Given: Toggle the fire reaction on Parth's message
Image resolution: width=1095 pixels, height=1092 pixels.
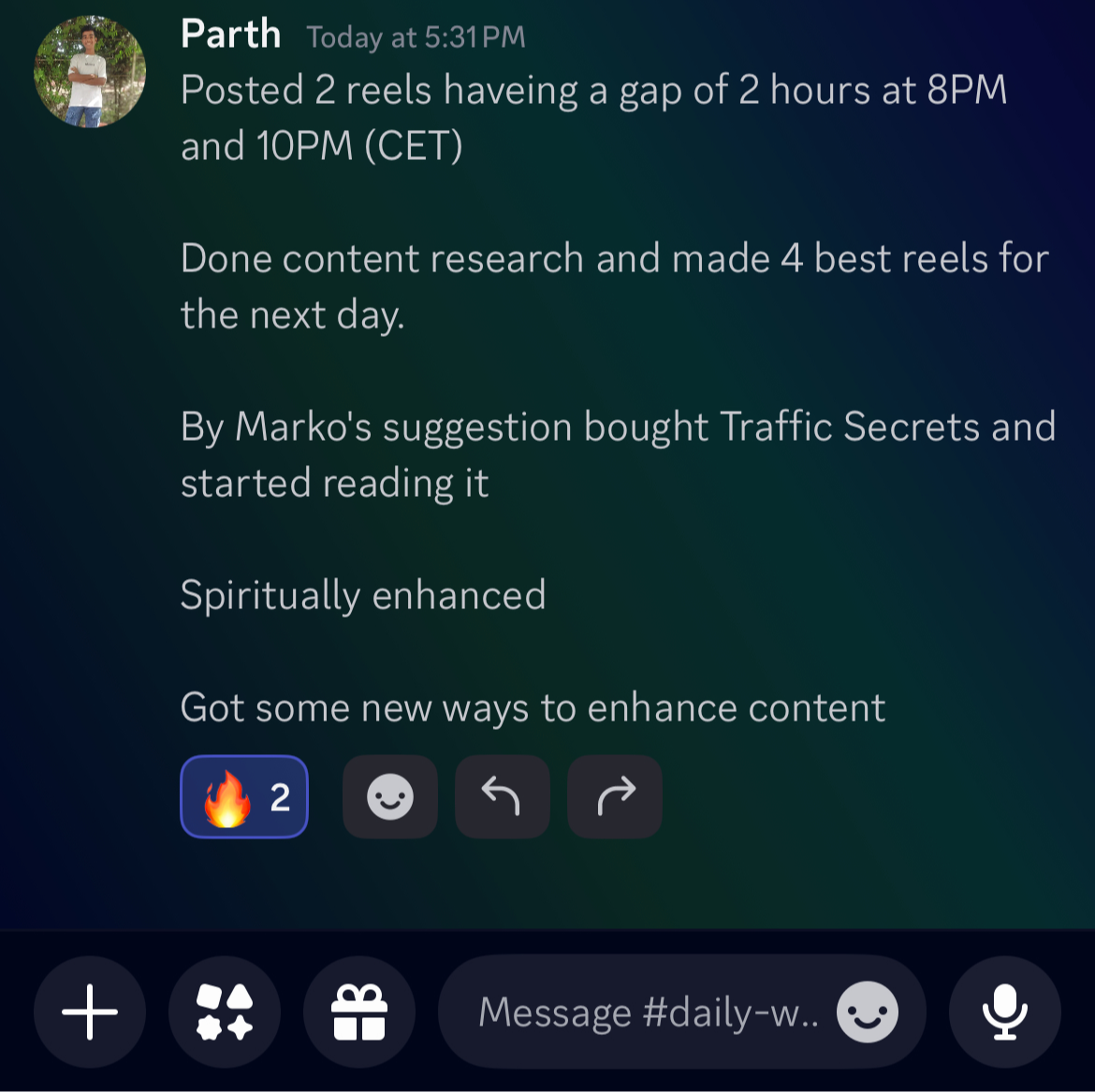Looking at the screenshot, I should click(x=244, y=797).
